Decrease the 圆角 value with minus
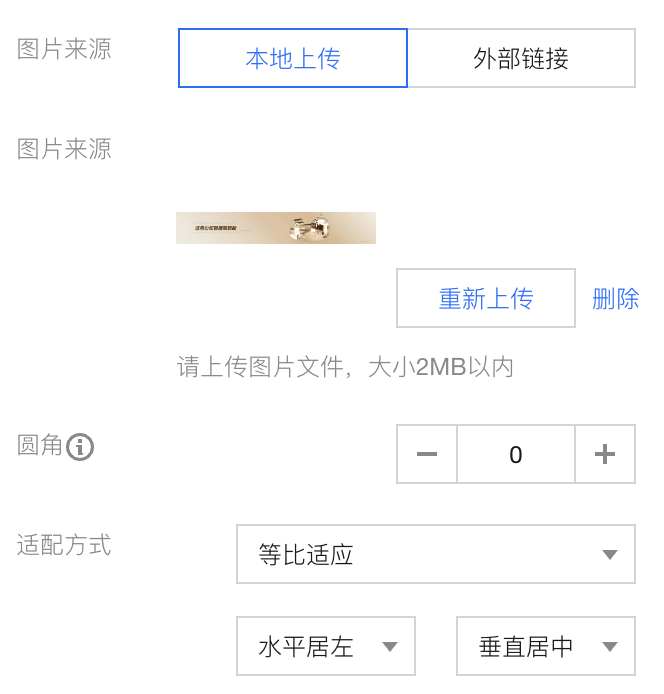 427,454
